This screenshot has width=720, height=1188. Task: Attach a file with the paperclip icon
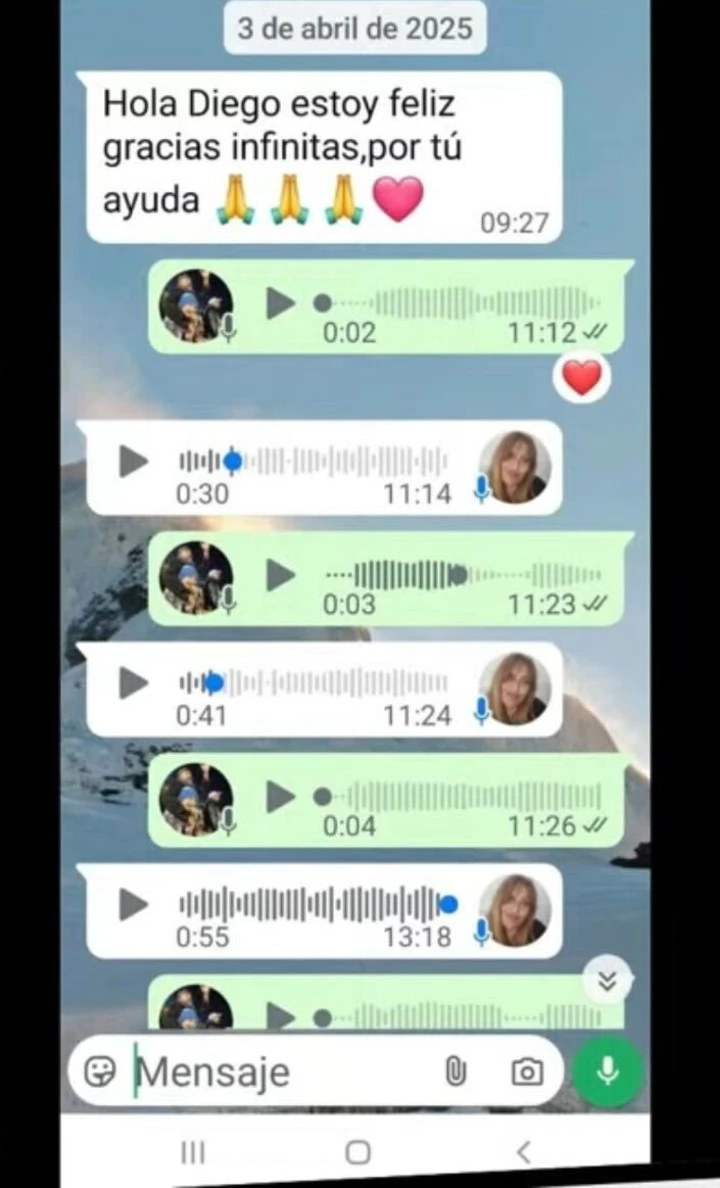(455, 1072)
